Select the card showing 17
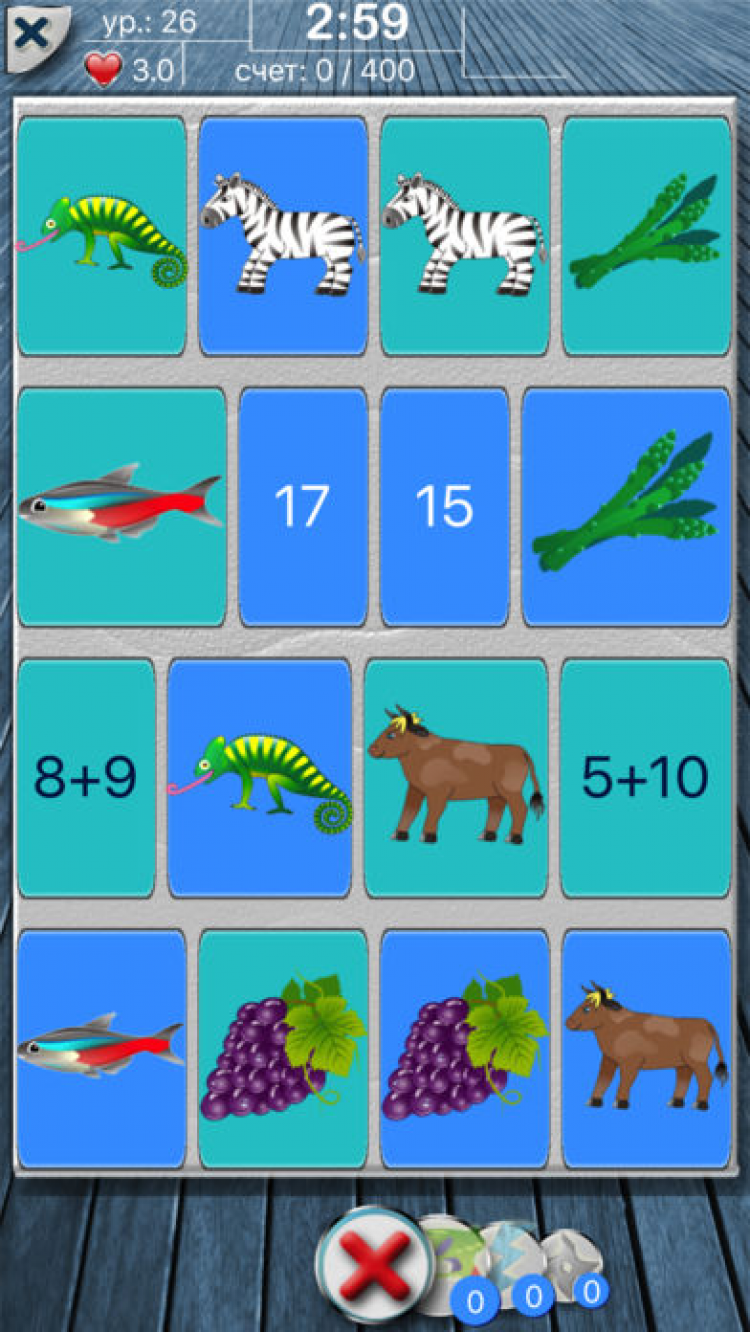750x1332 pixels. [x=302, y=507]
